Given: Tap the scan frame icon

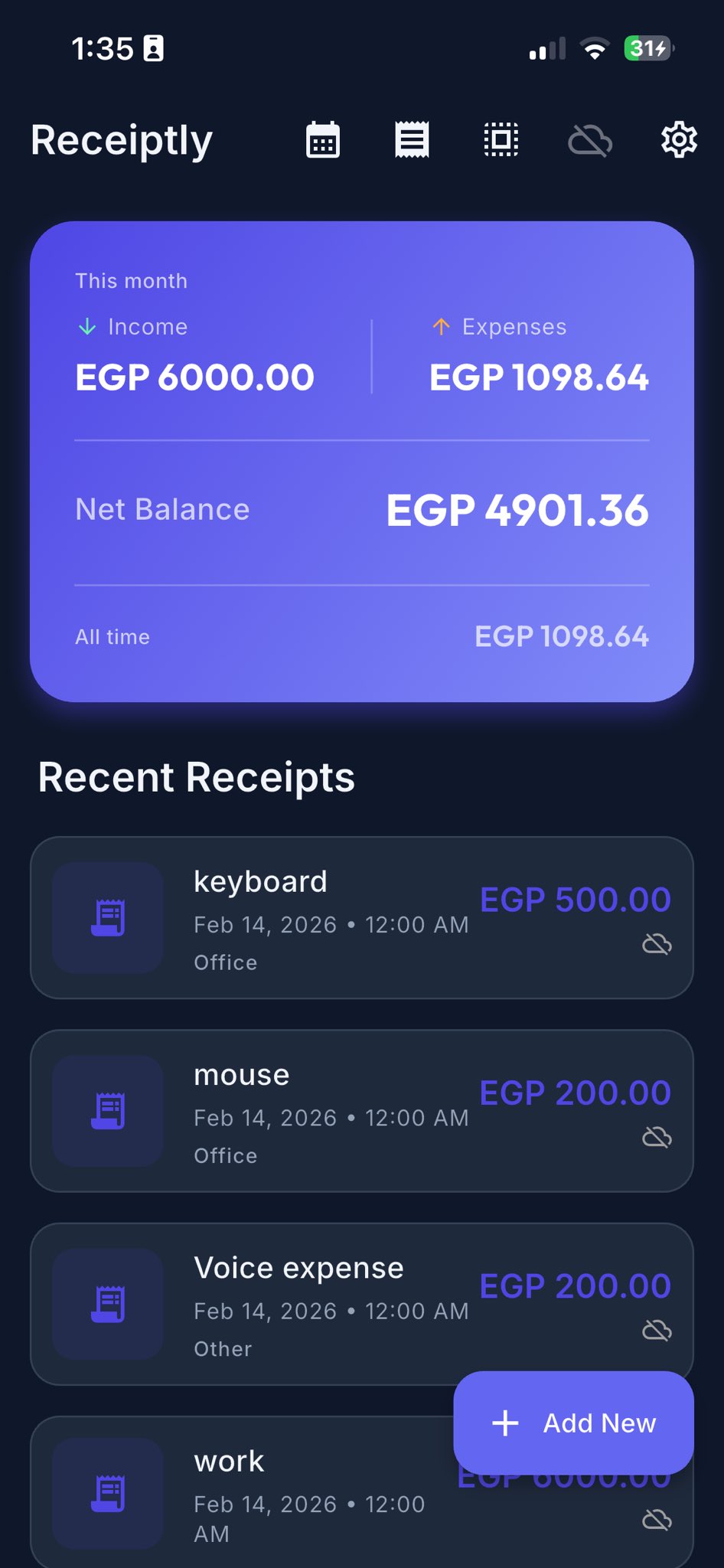Looking at the screenshot, I should point(501,140).
